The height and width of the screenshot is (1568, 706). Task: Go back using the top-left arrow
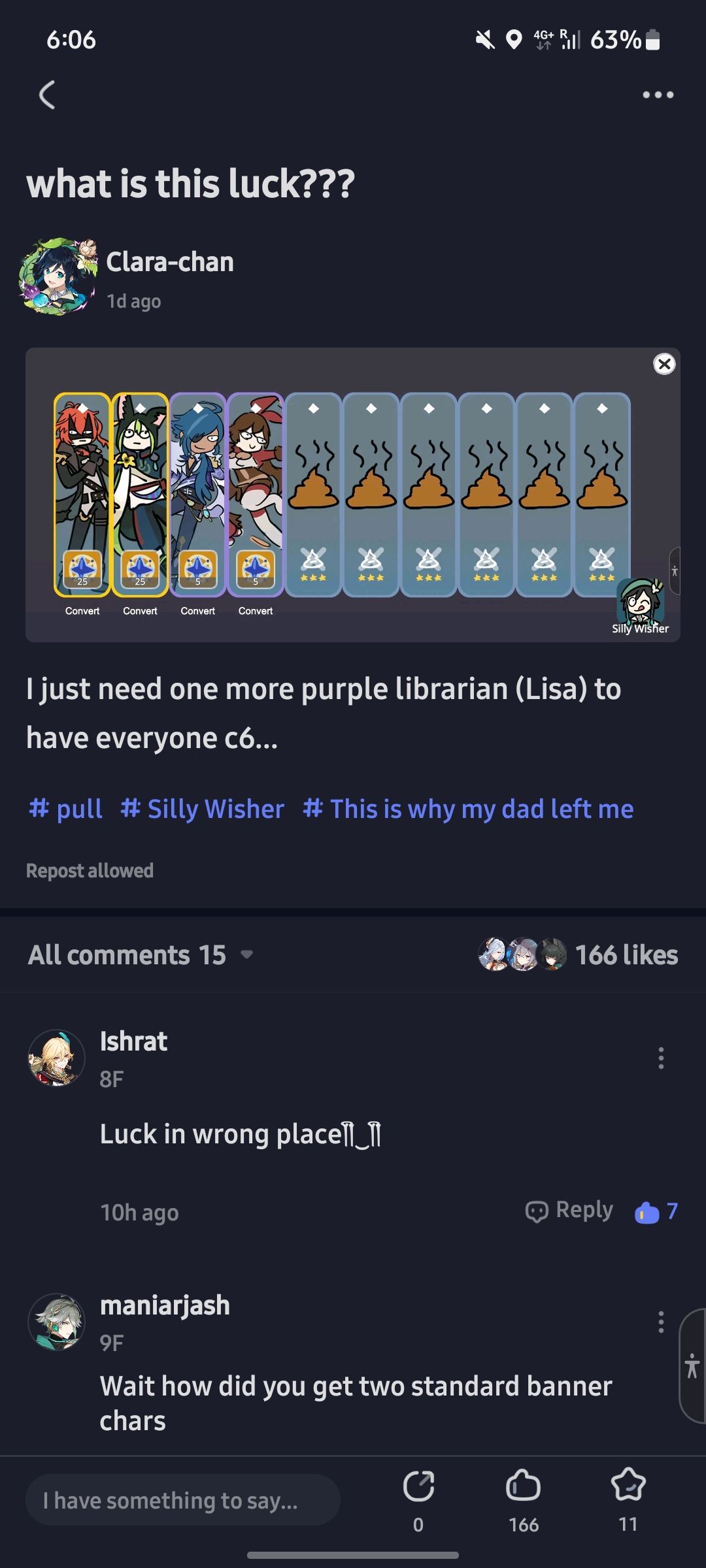[x=47, y=95]
